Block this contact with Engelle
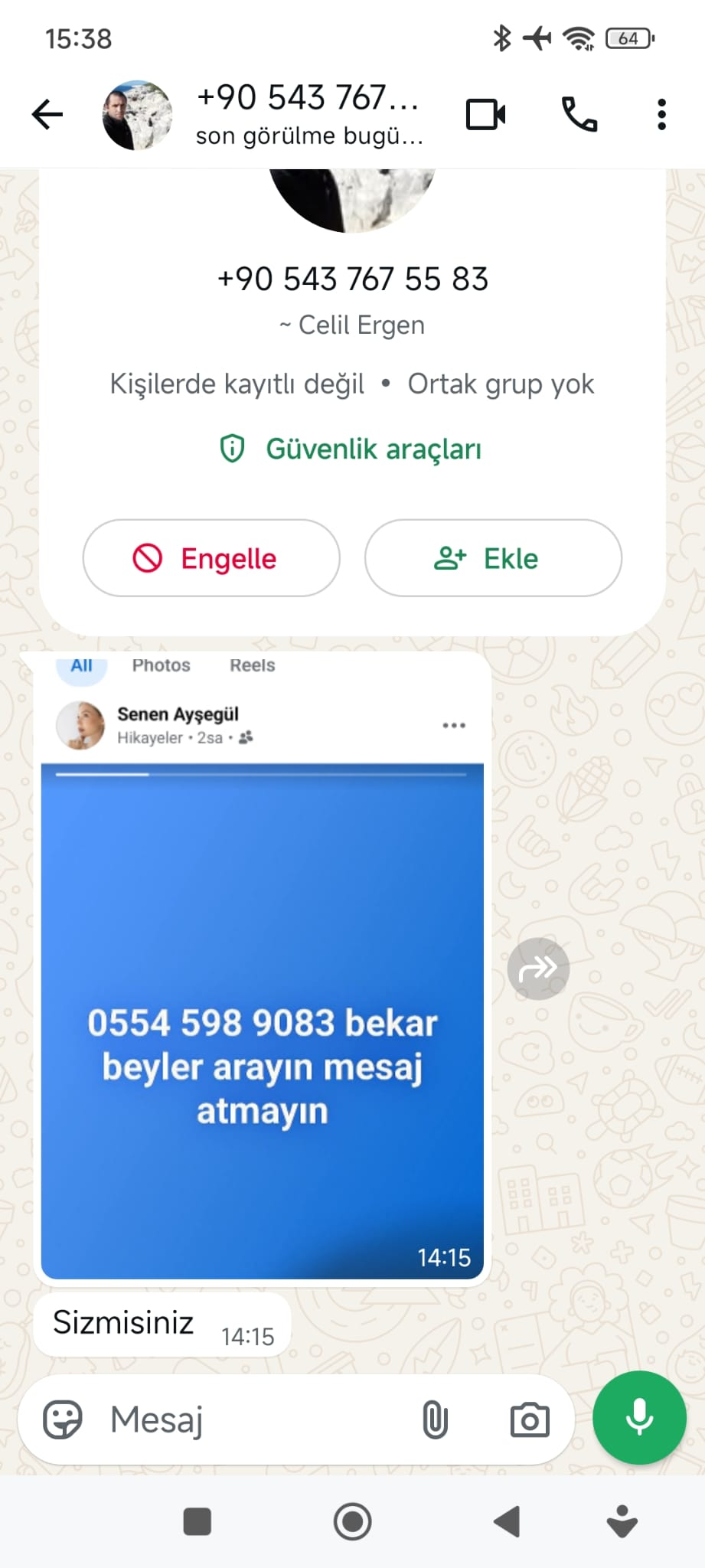705x1568 pixels. tap(211, 558)
